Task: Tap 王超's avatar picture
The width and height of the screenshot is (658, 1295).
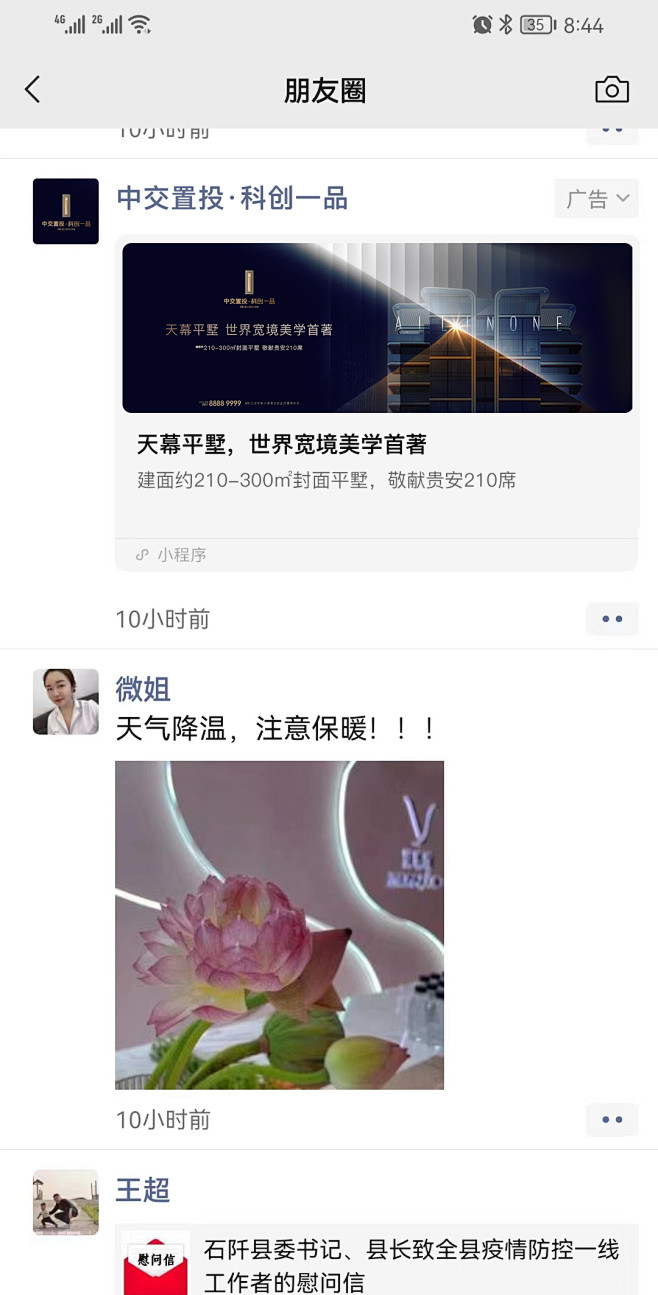Action: click(x=66, y=1202)
